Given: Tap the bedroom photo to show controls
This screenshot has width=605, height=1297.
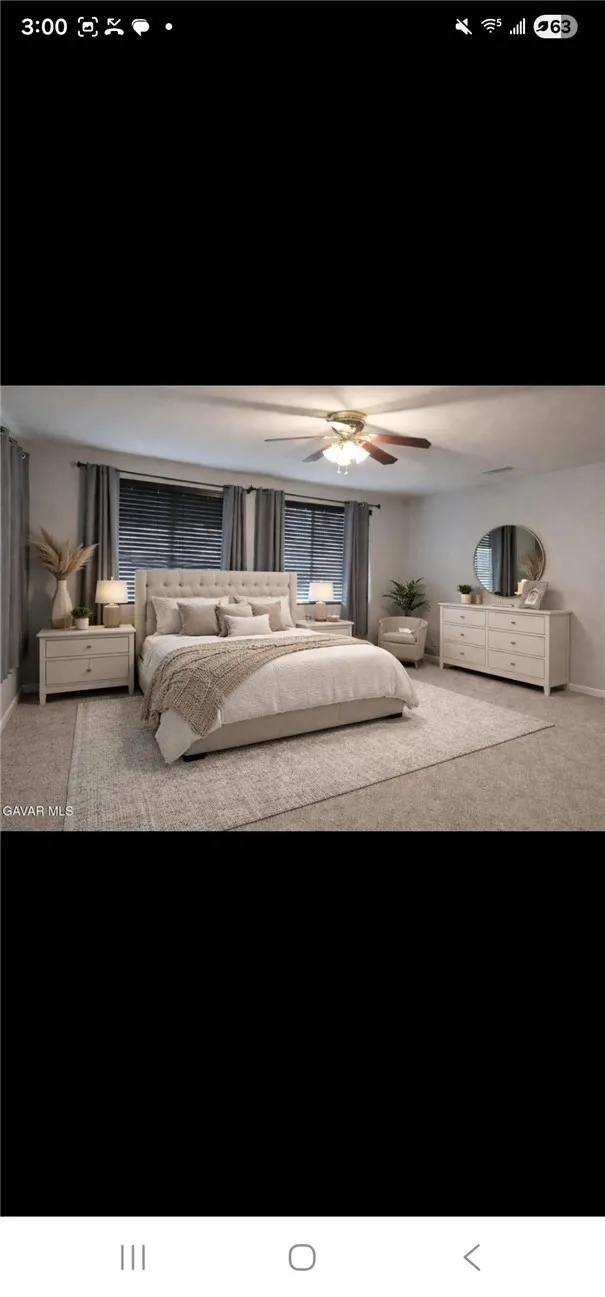Looking at the screenshot, I should (302, 608).
